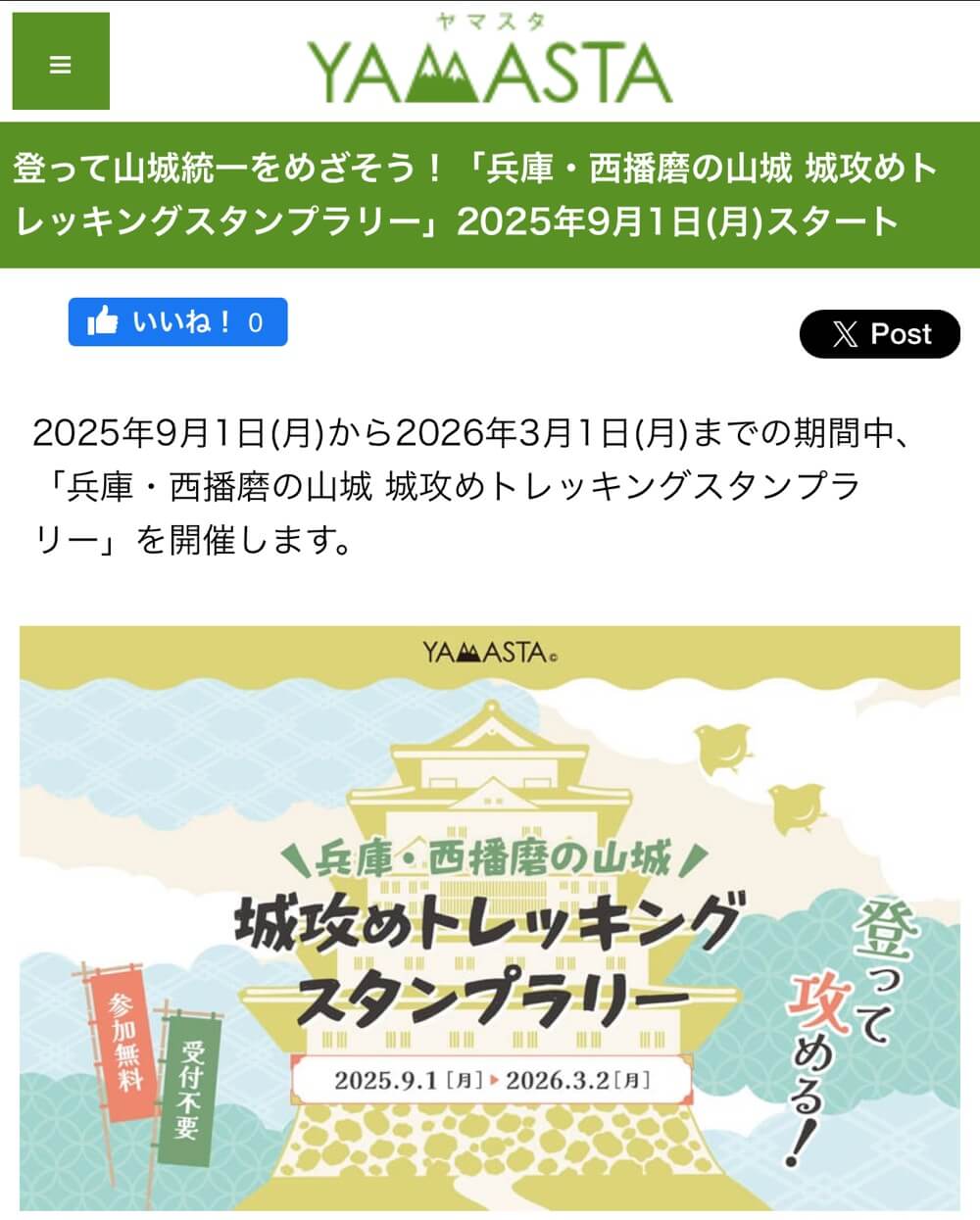Open the stamp rally banner image
This screenshot has width=980, height=1220.
click(490, 916)
